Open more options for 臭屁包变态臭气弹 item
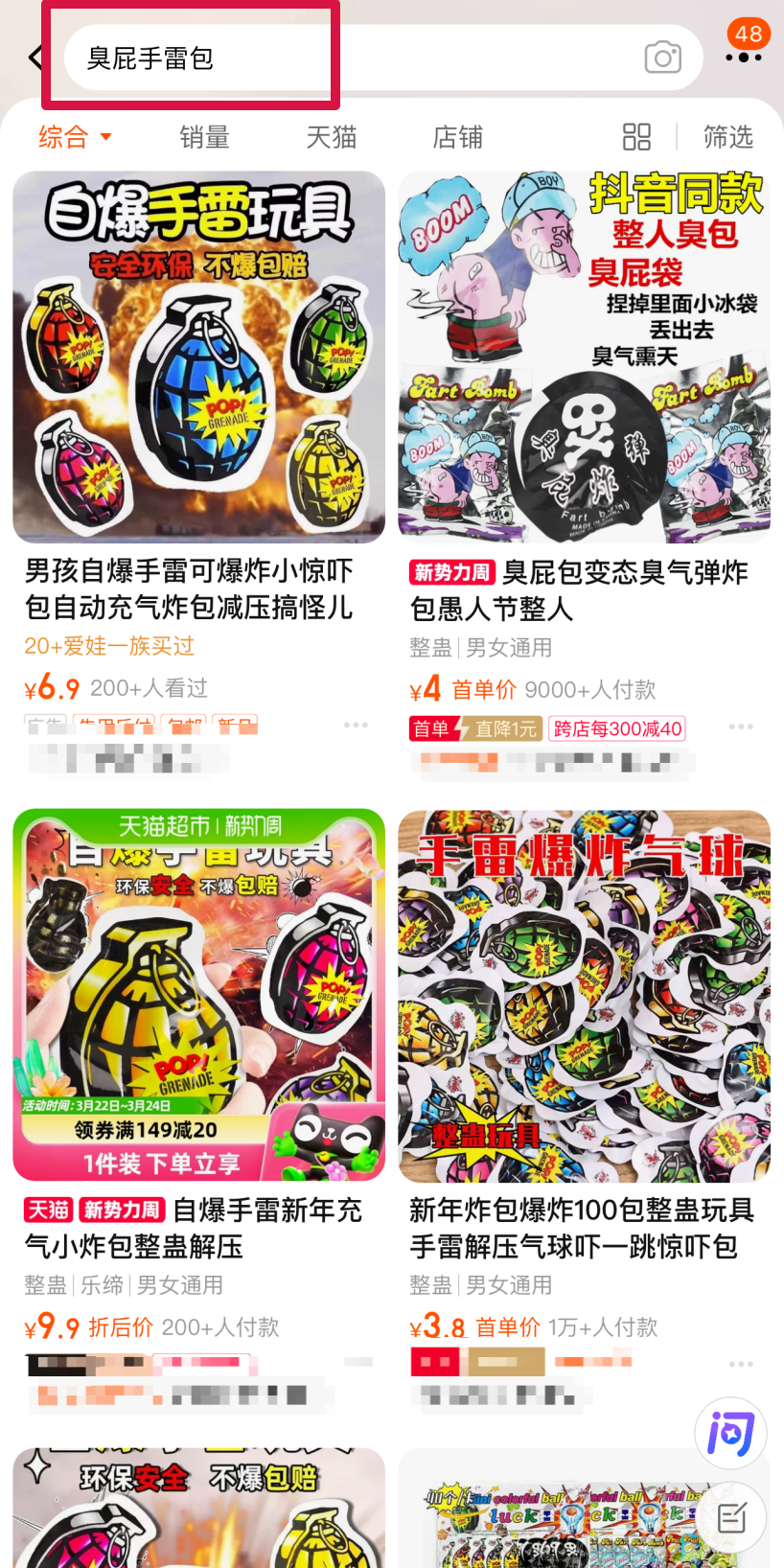The image size is (784, 1568). click(741, 726)
